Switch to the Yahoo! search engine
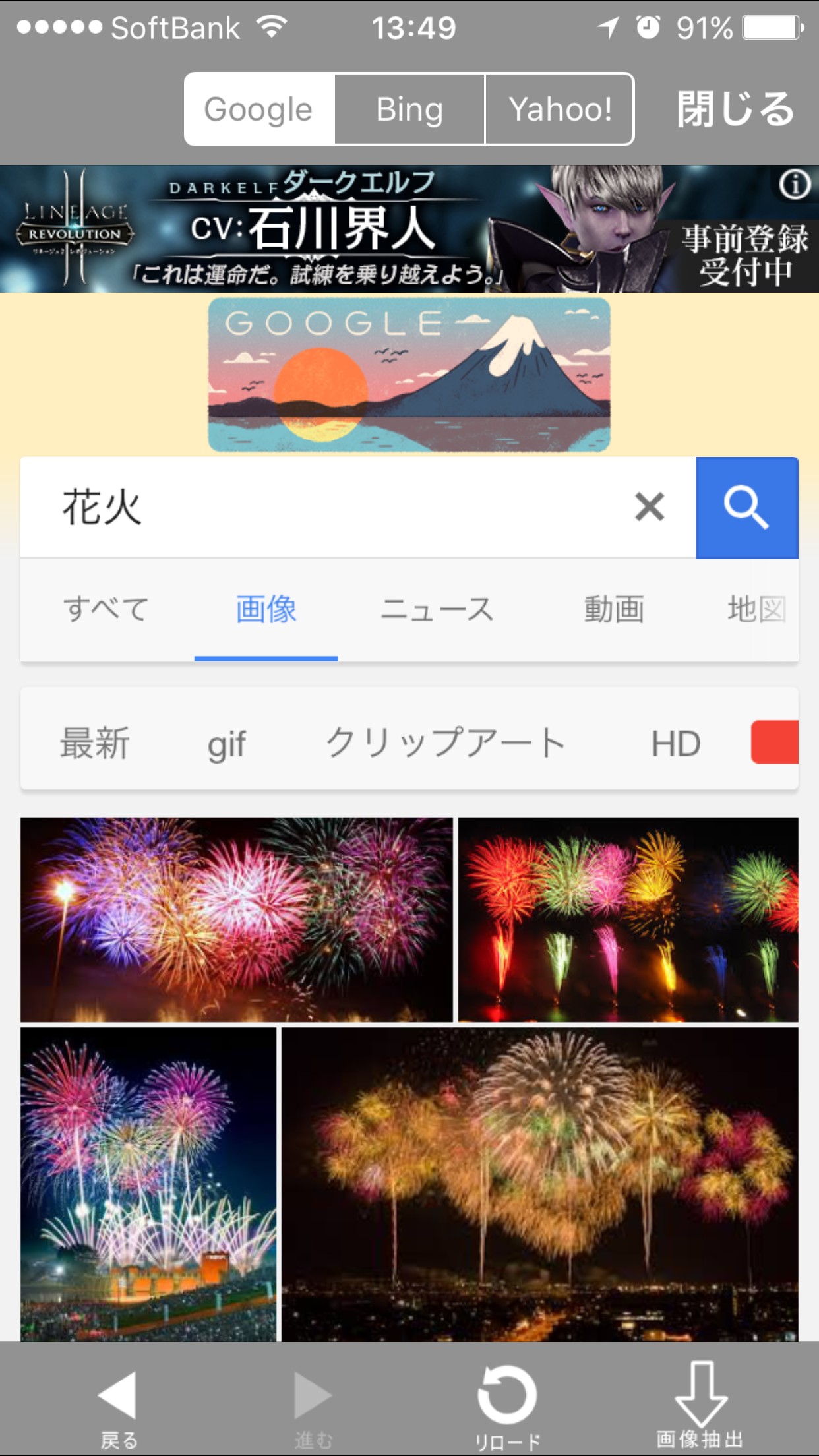 560,109
